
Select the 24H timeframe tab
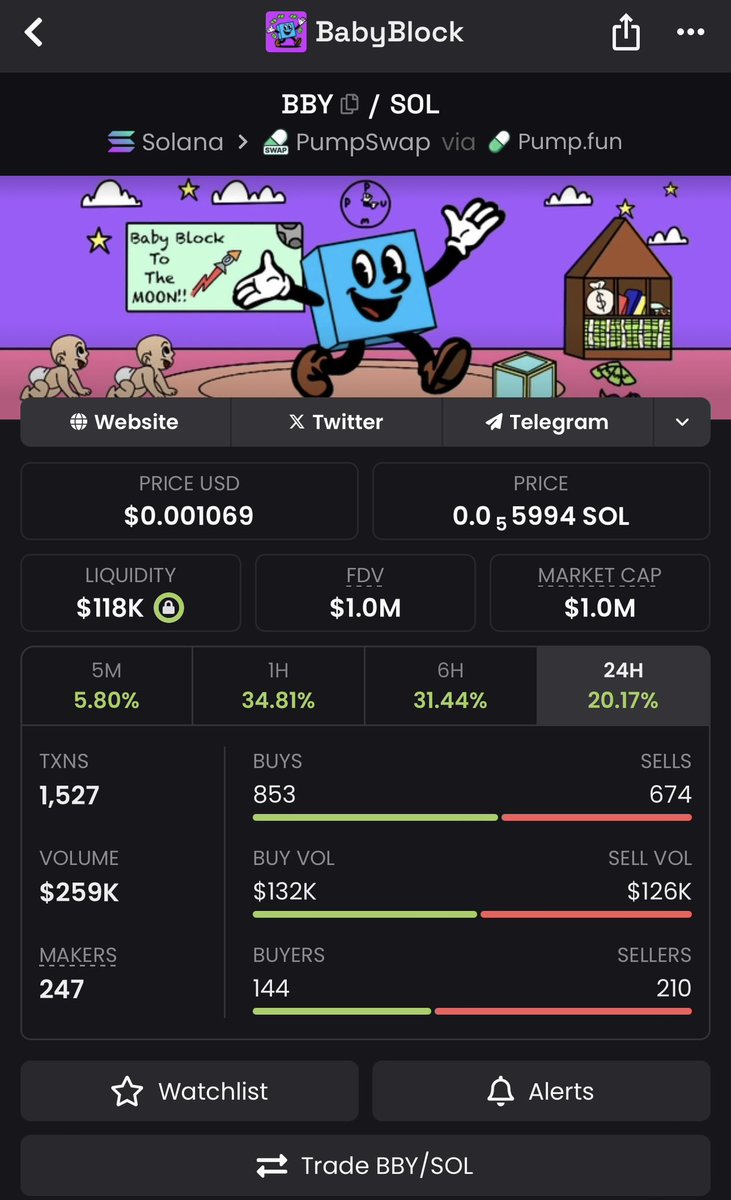tap(623, 686)
